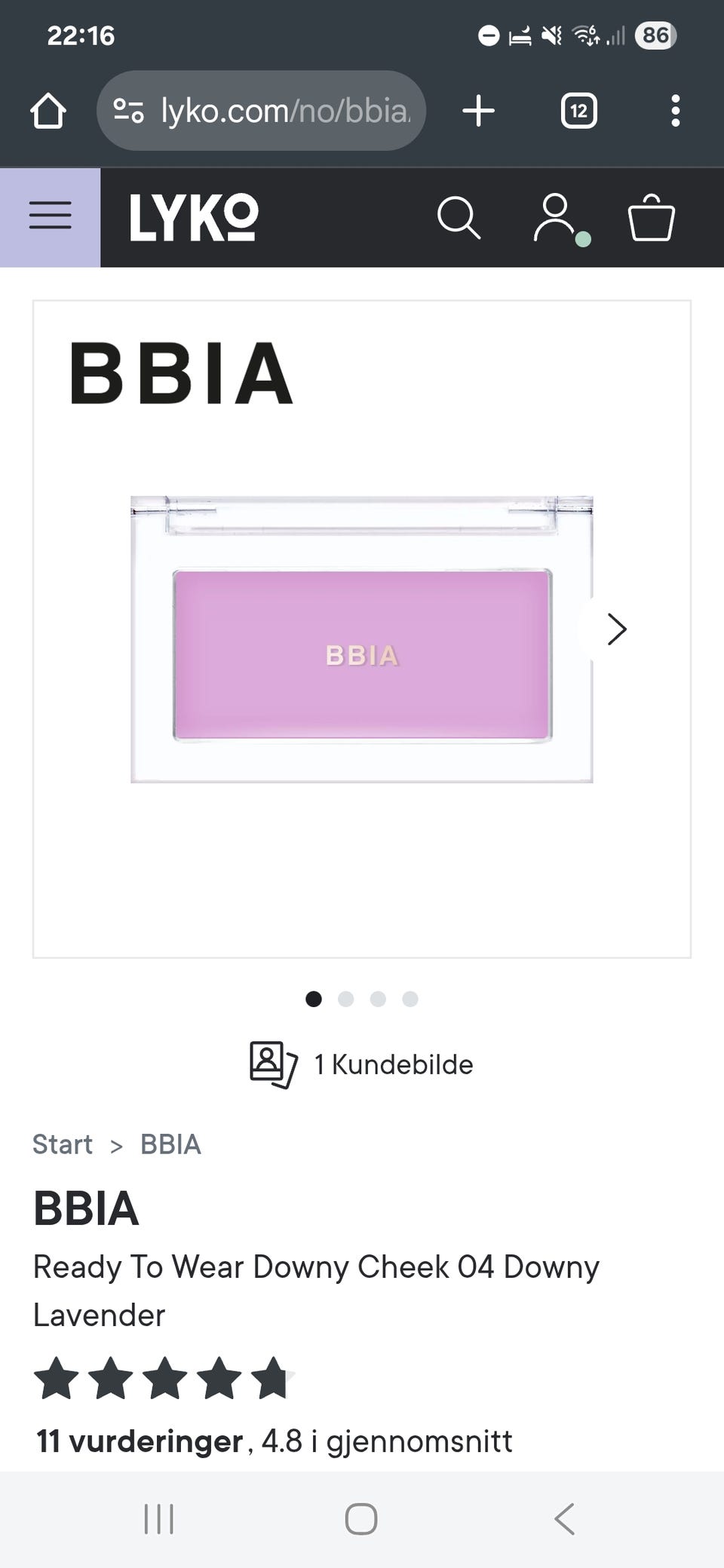Viewport: 724px width, 1568px height.
Task: Click the LYKO logo
Action: [193, 217]
